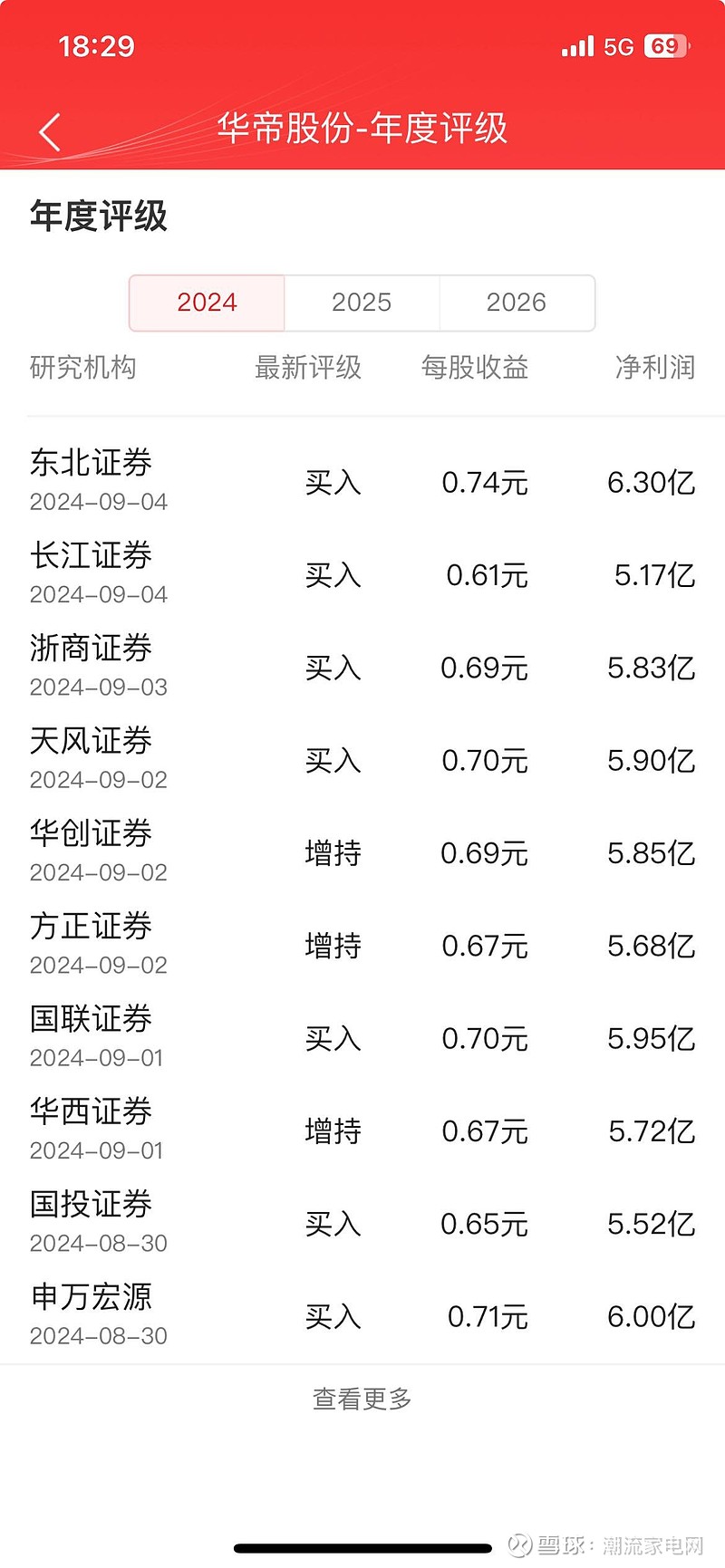The image size is (725, 1568).
Task: Tap the 每股收益 column header
Action: (474, 368)
